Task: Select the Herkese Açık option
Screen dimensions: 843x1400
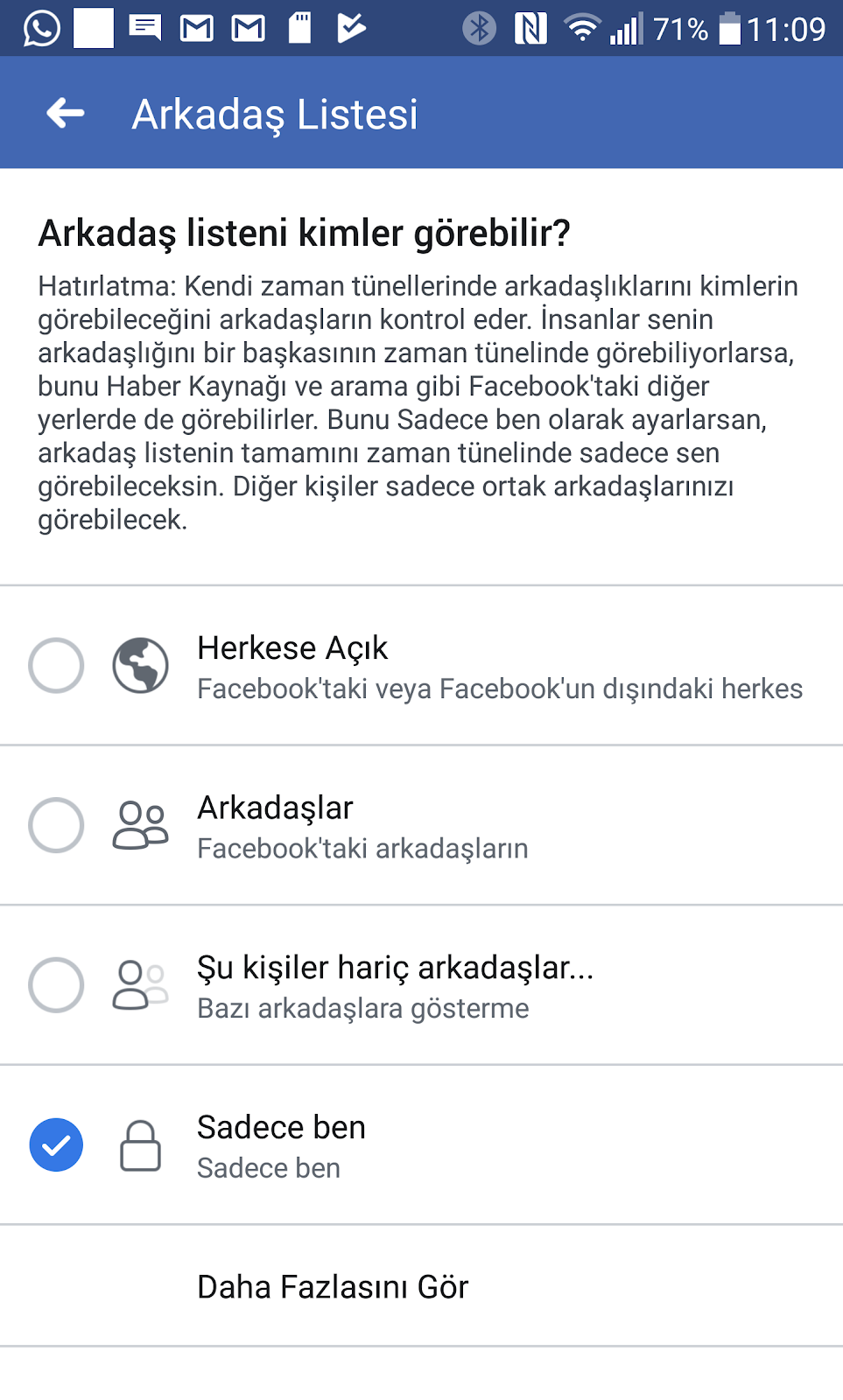Action: (x=56, y=666)
